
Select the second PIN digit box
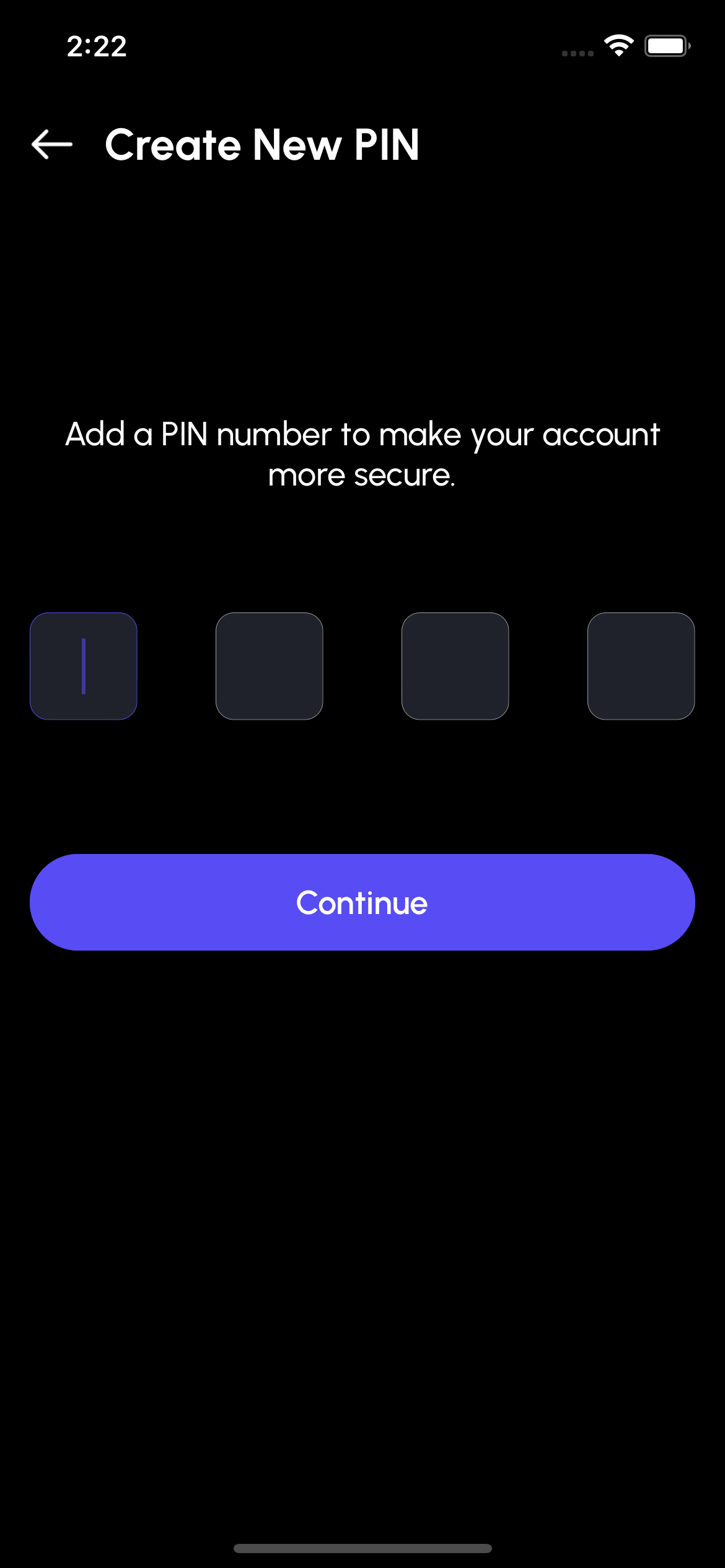point(270,666)
